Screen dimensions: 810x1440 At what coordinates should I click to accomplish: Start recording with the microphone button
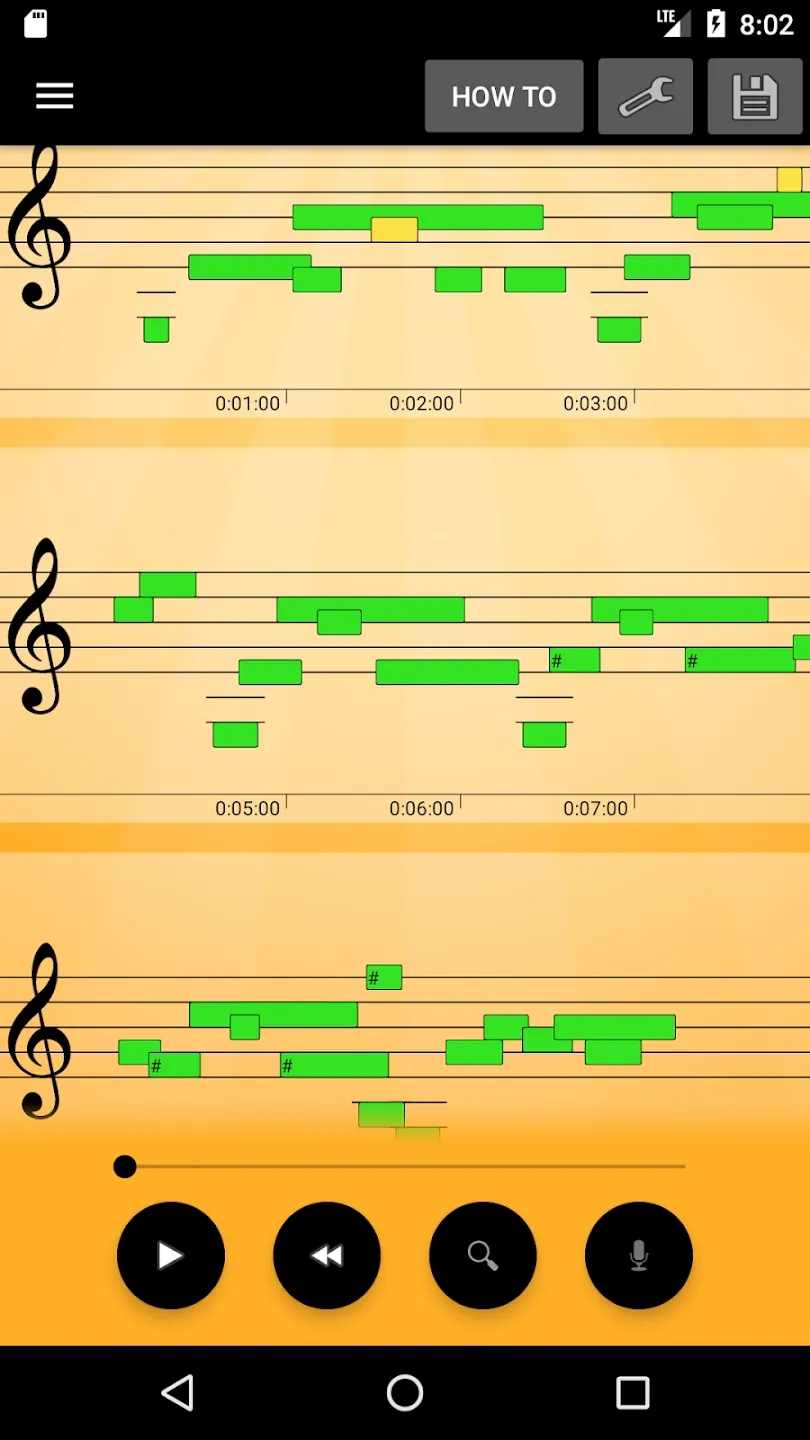(639, 1255)
